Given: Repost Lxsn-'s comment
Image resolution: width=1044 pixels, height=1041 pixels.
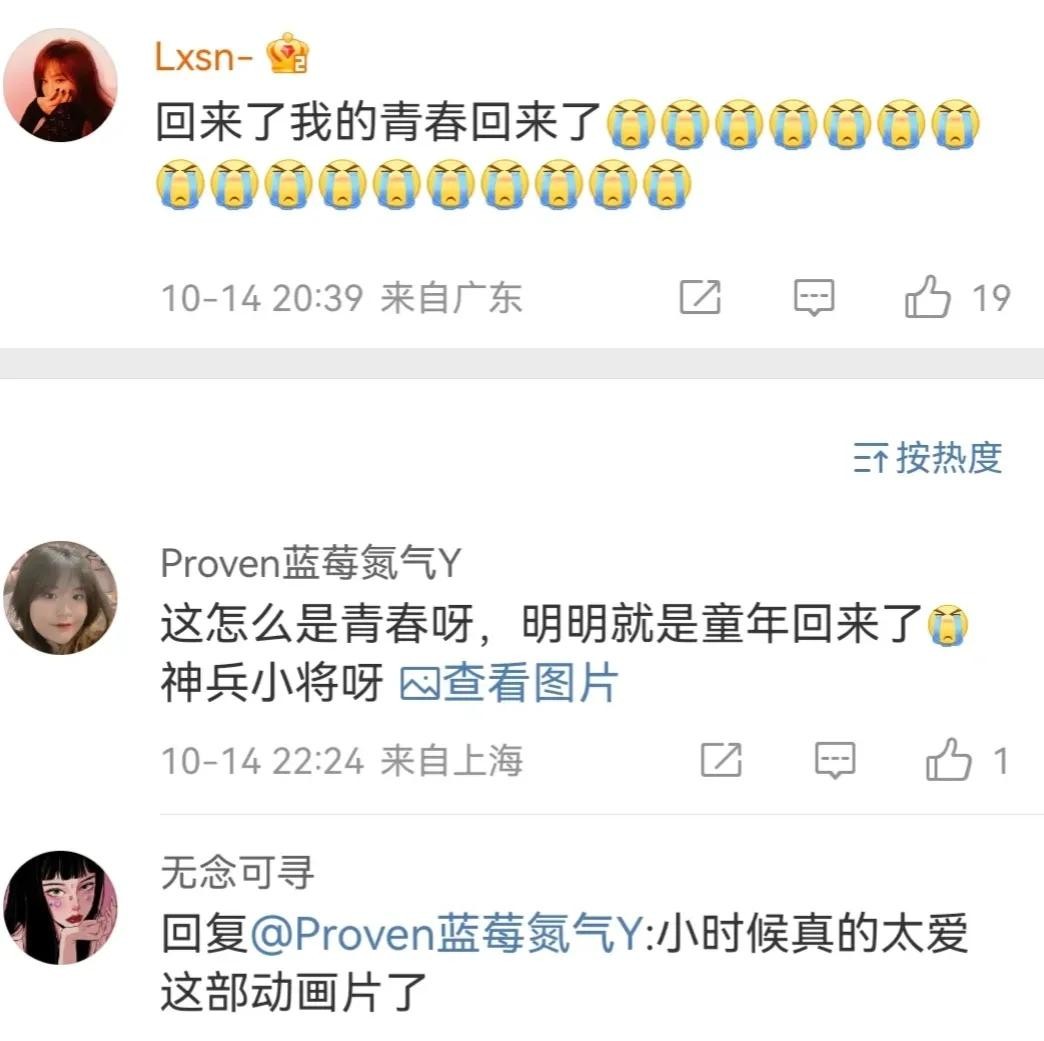Looking at the screenshot, I should (700, 298).
